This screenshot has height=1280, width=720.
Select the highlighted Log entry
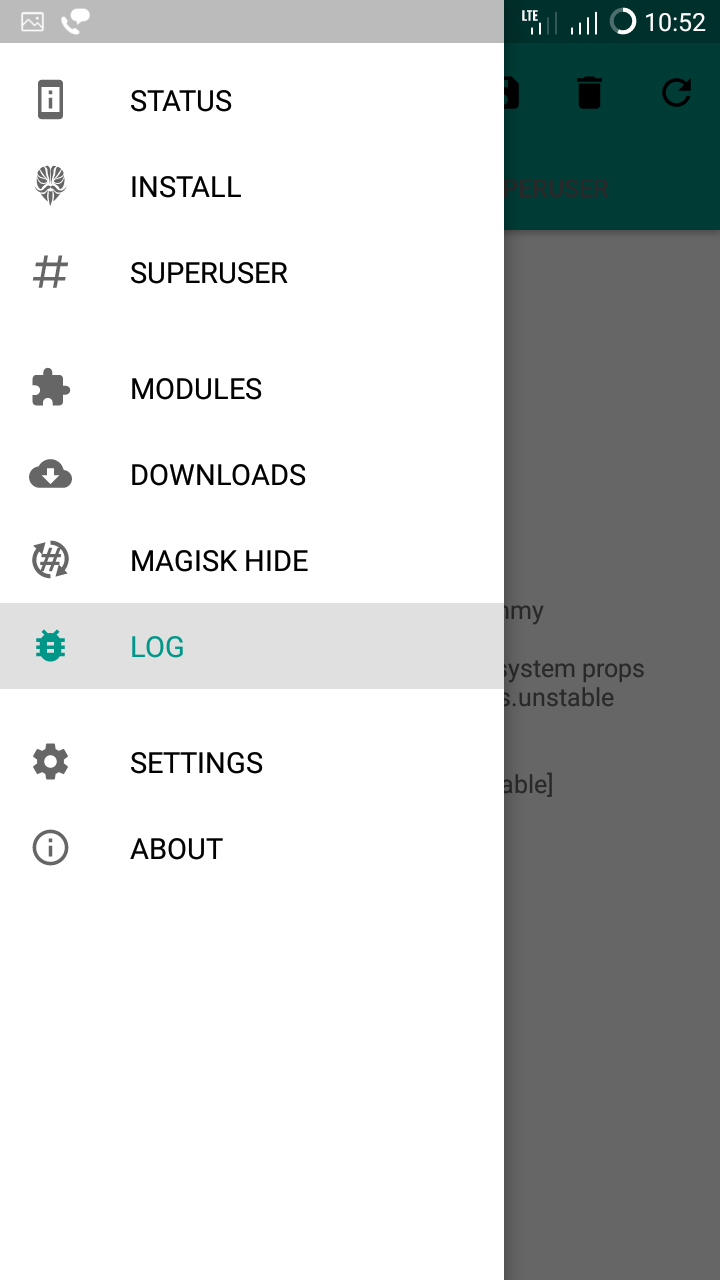point(157,646)
